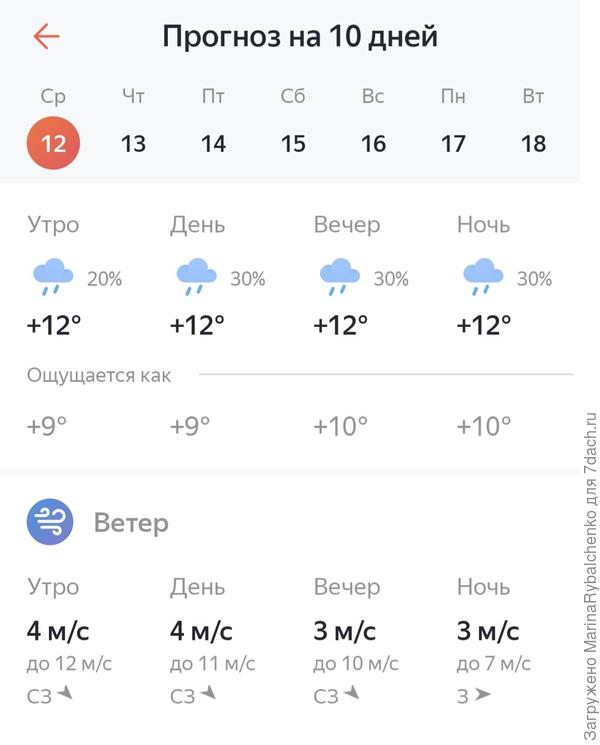Choose Monday the 17th
This screenshot has width=600, height=745.
(453, 143)
